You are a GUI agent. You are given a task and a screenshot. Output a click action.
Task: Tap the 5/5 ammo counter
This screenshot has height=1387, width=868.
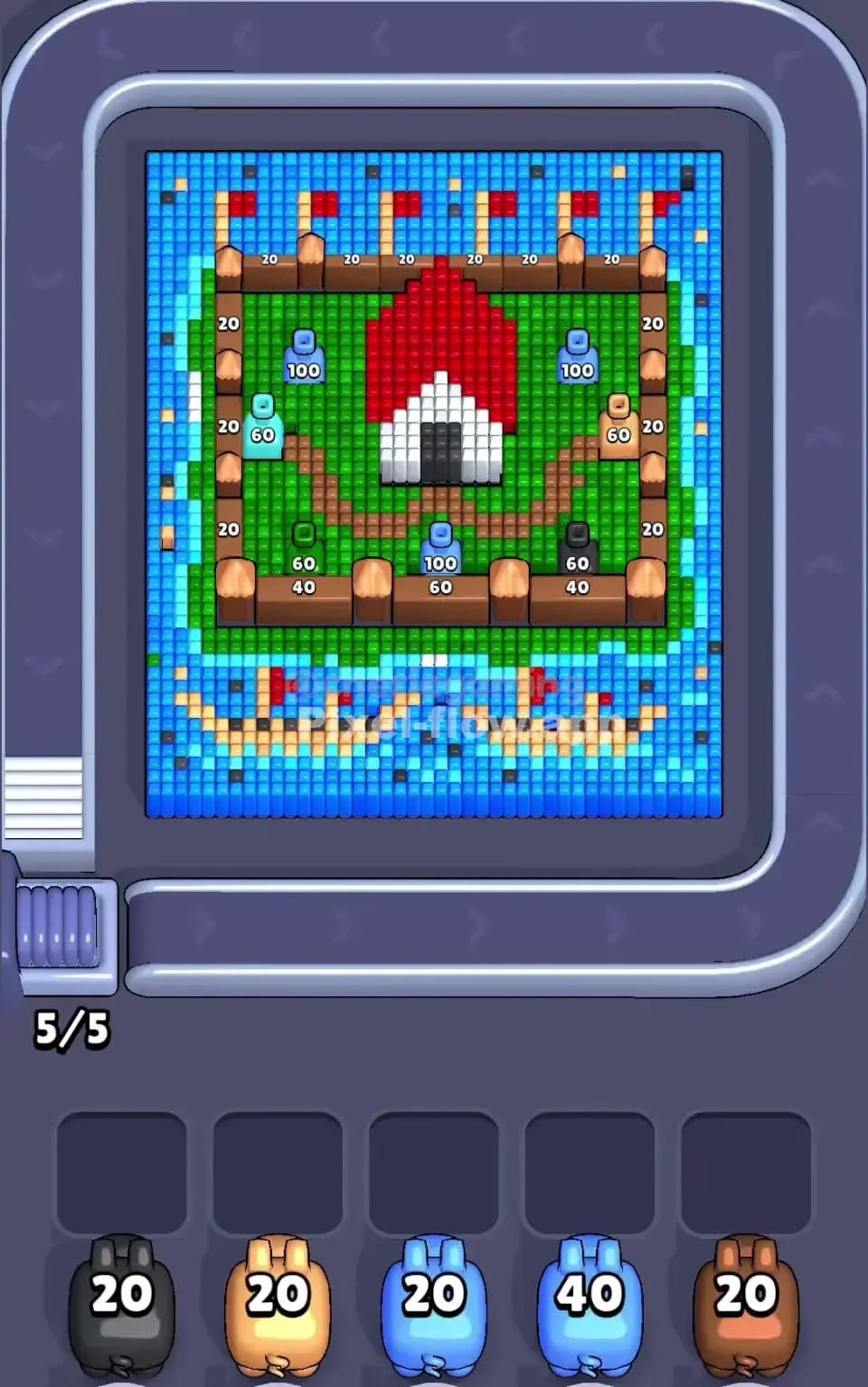pyautogui.click(x=72, y=1027)
